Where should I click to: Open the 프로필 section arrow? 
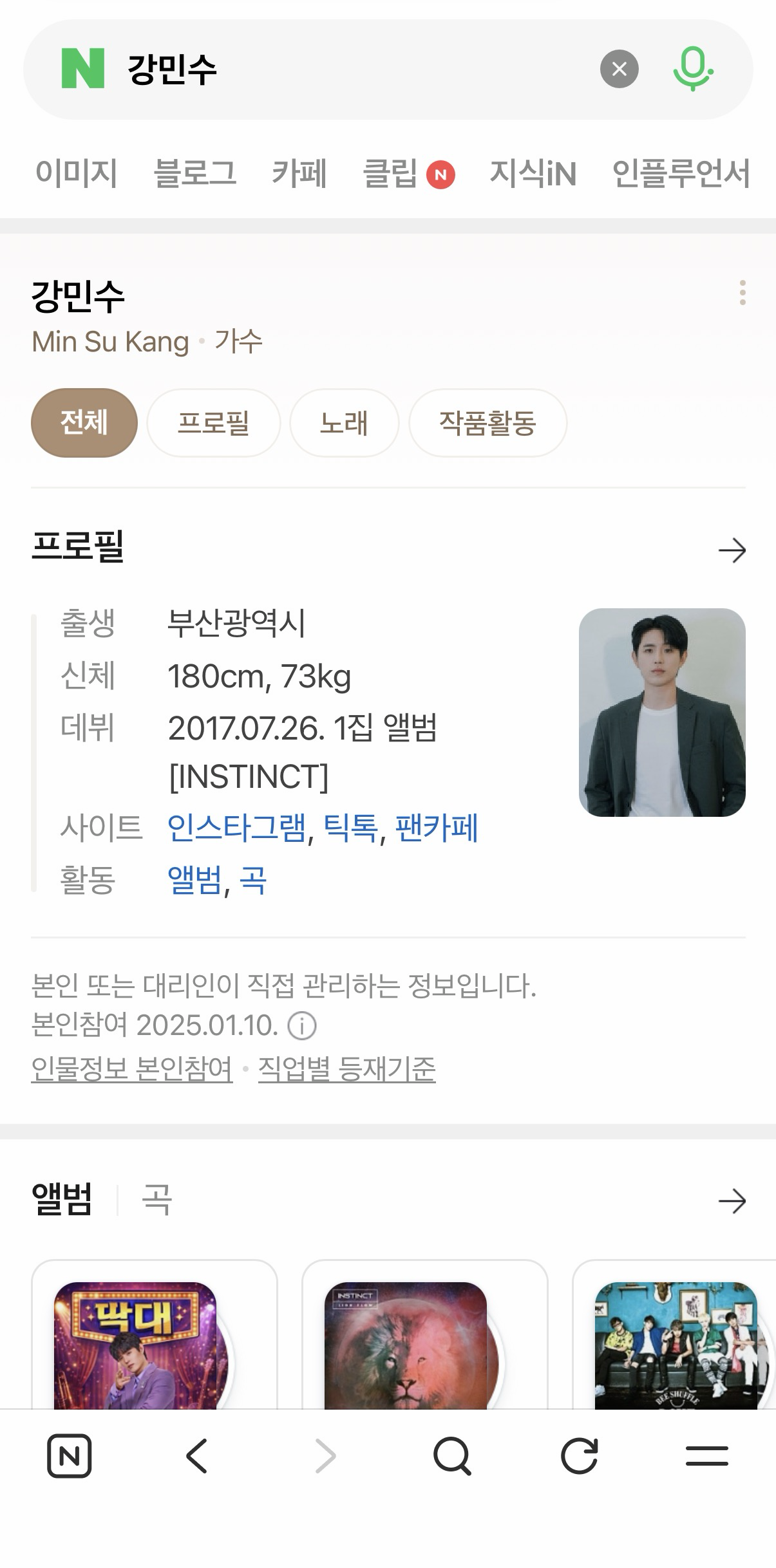pos(732,550)
